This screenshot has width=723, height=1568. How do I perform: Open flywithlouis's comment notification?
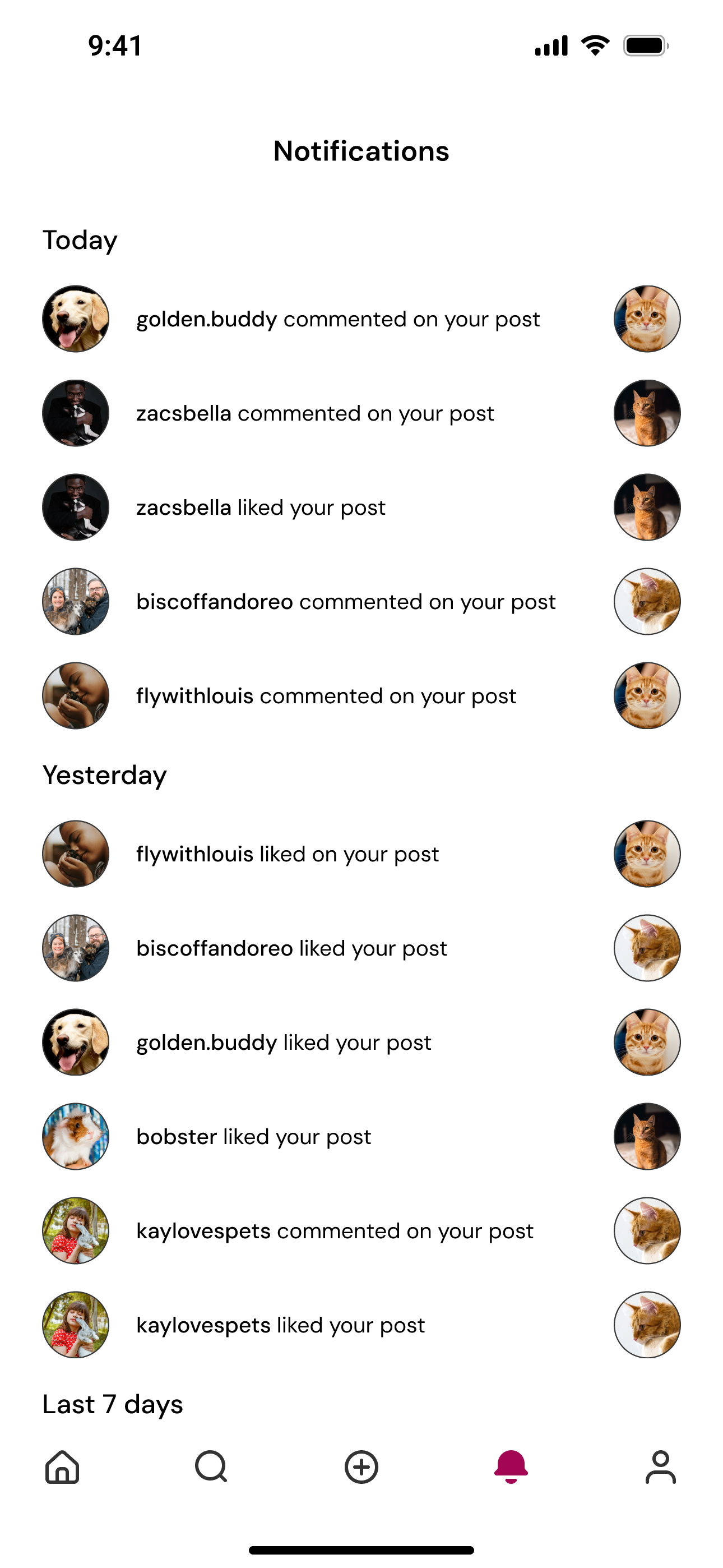[x=326, y=696]
